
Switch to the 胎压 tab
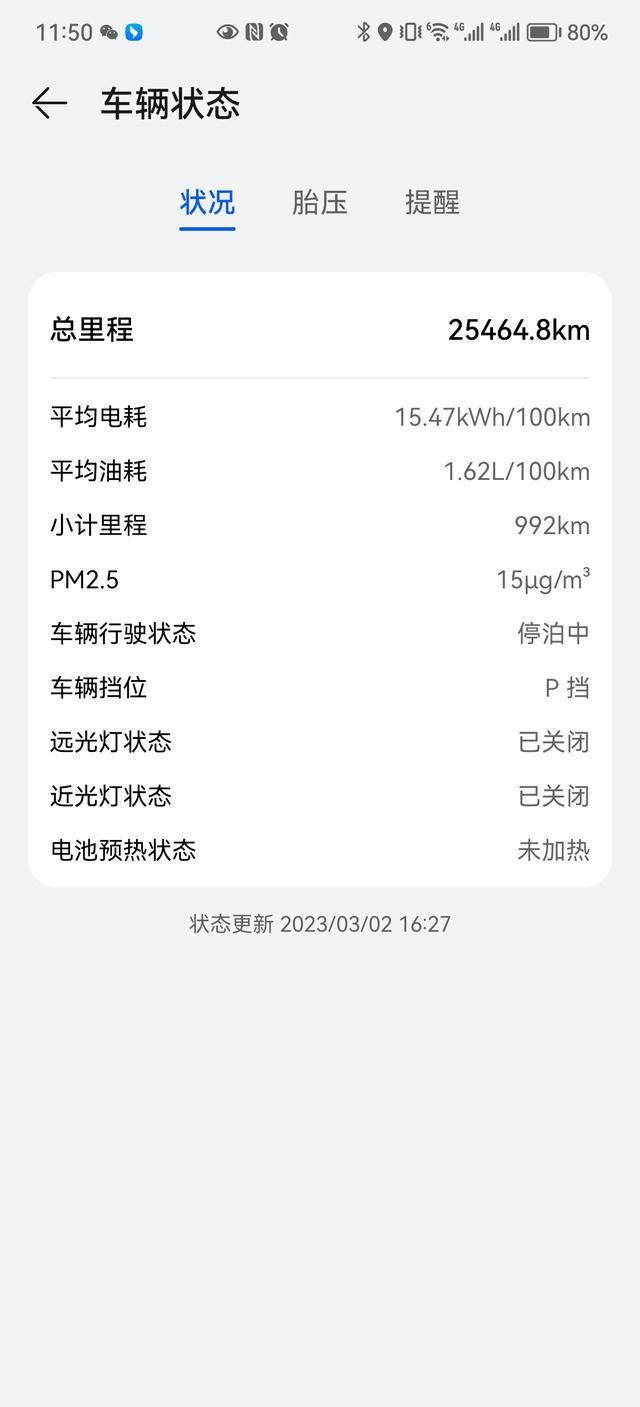(320, 203)
